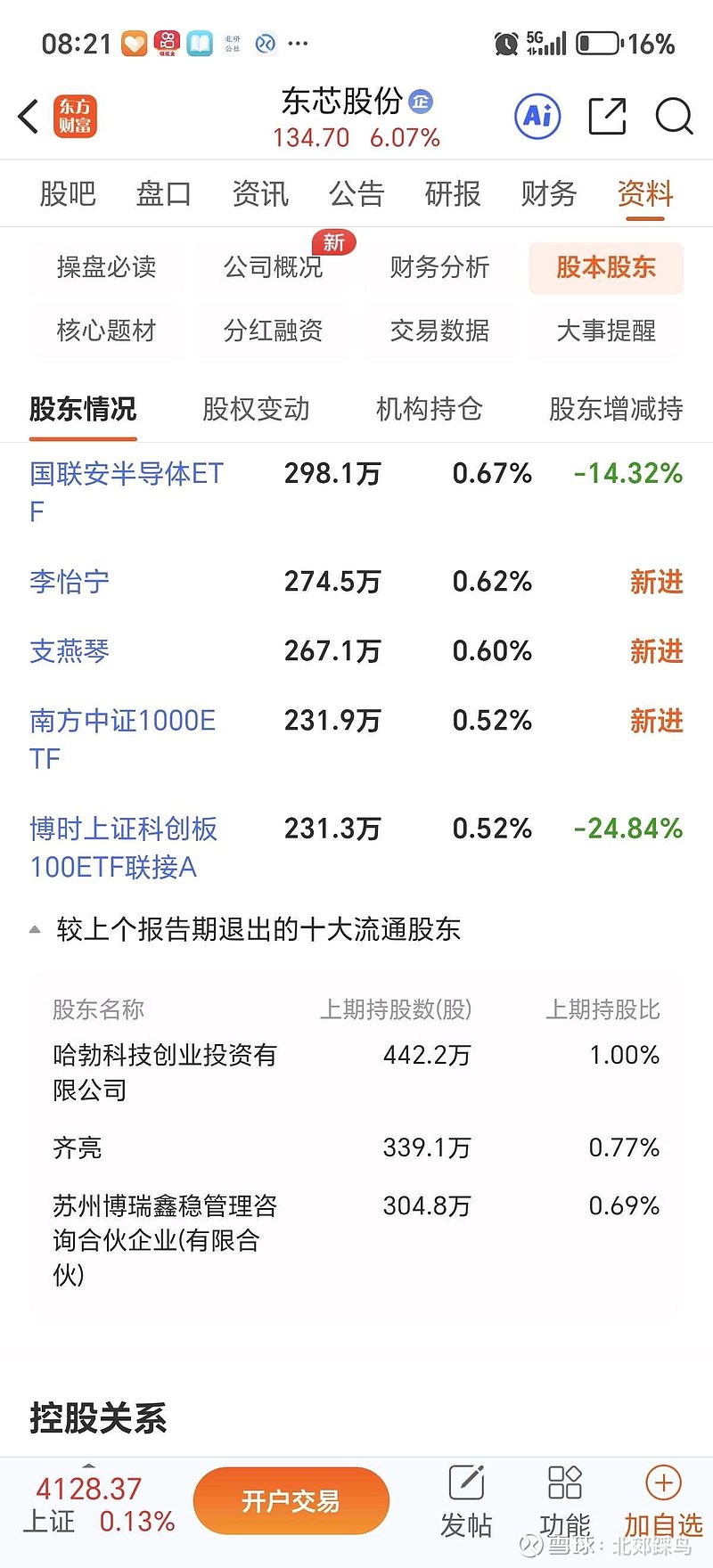Tap the search magnifier icon
The image size is (713, 1568).
[x=675, y=117]
